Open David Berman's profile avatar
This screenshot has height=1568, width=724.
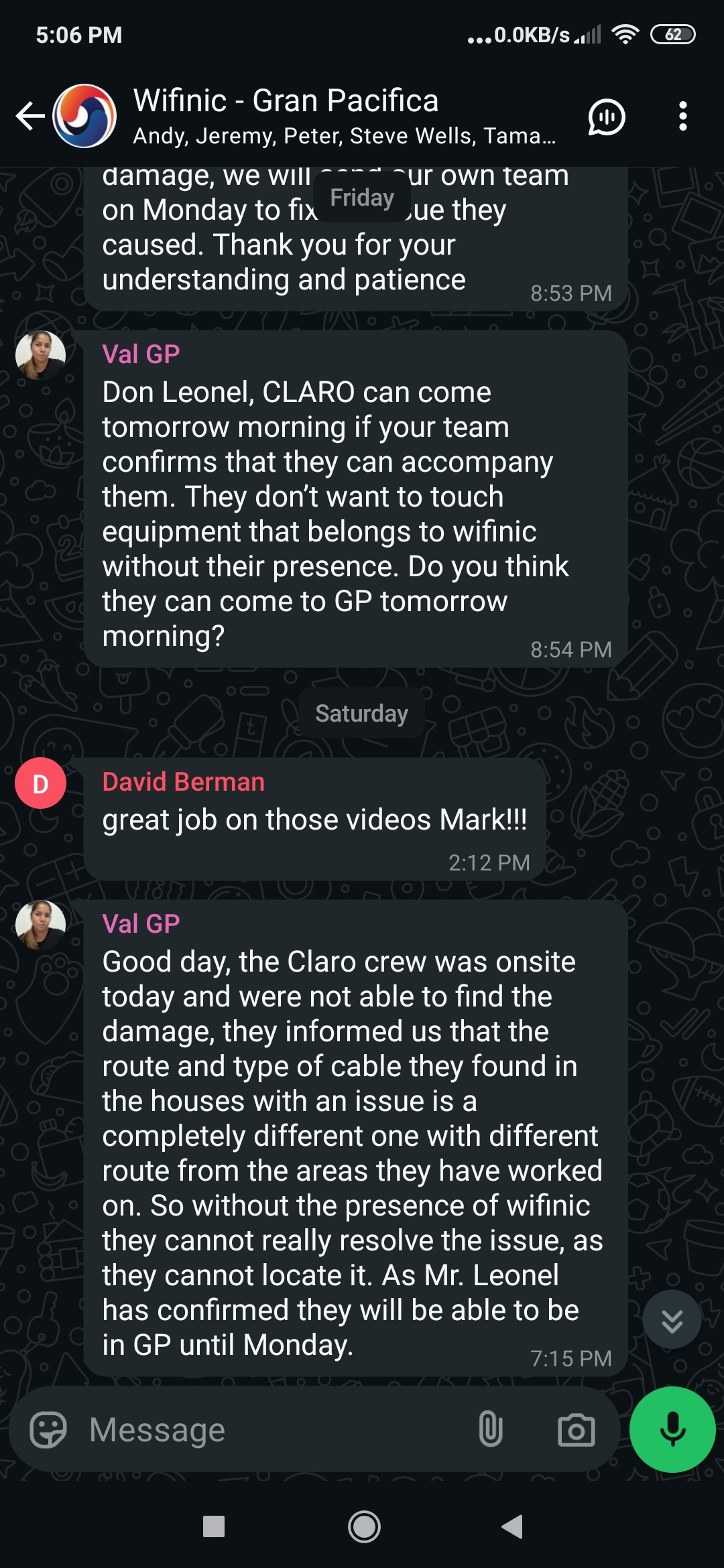click(41, 783)
